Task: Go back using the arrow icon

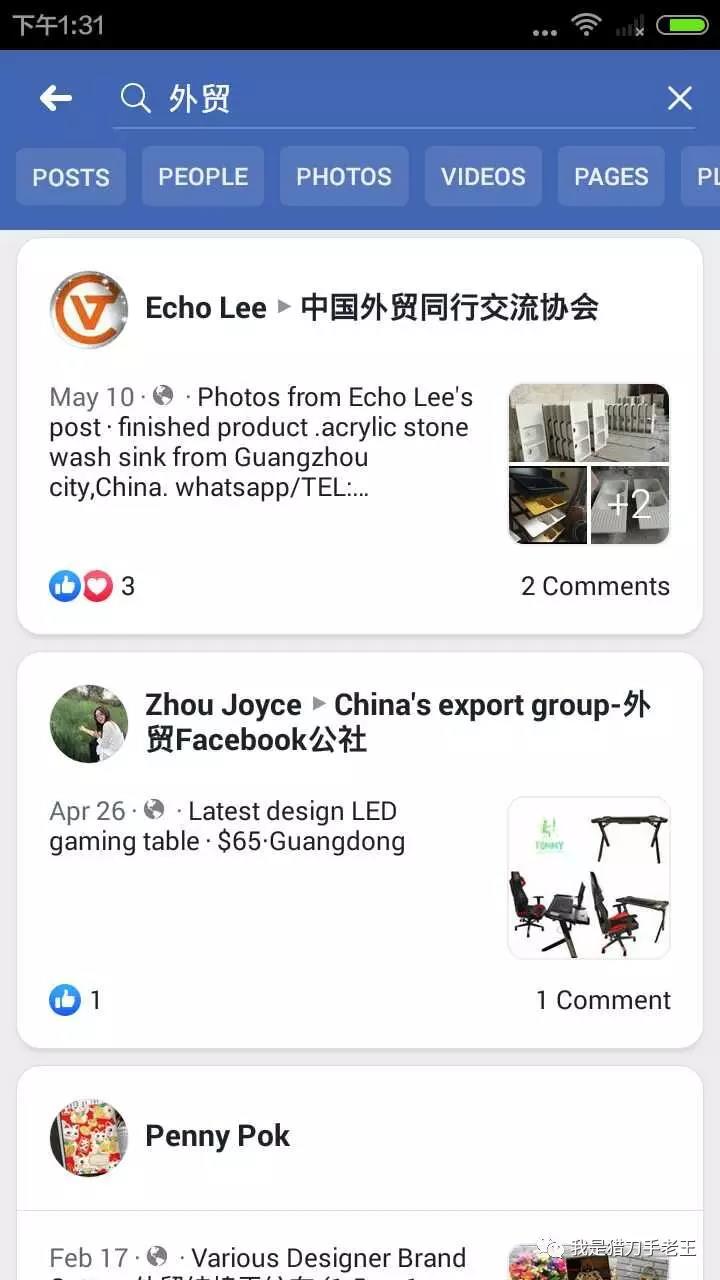Action: [56, 98]
